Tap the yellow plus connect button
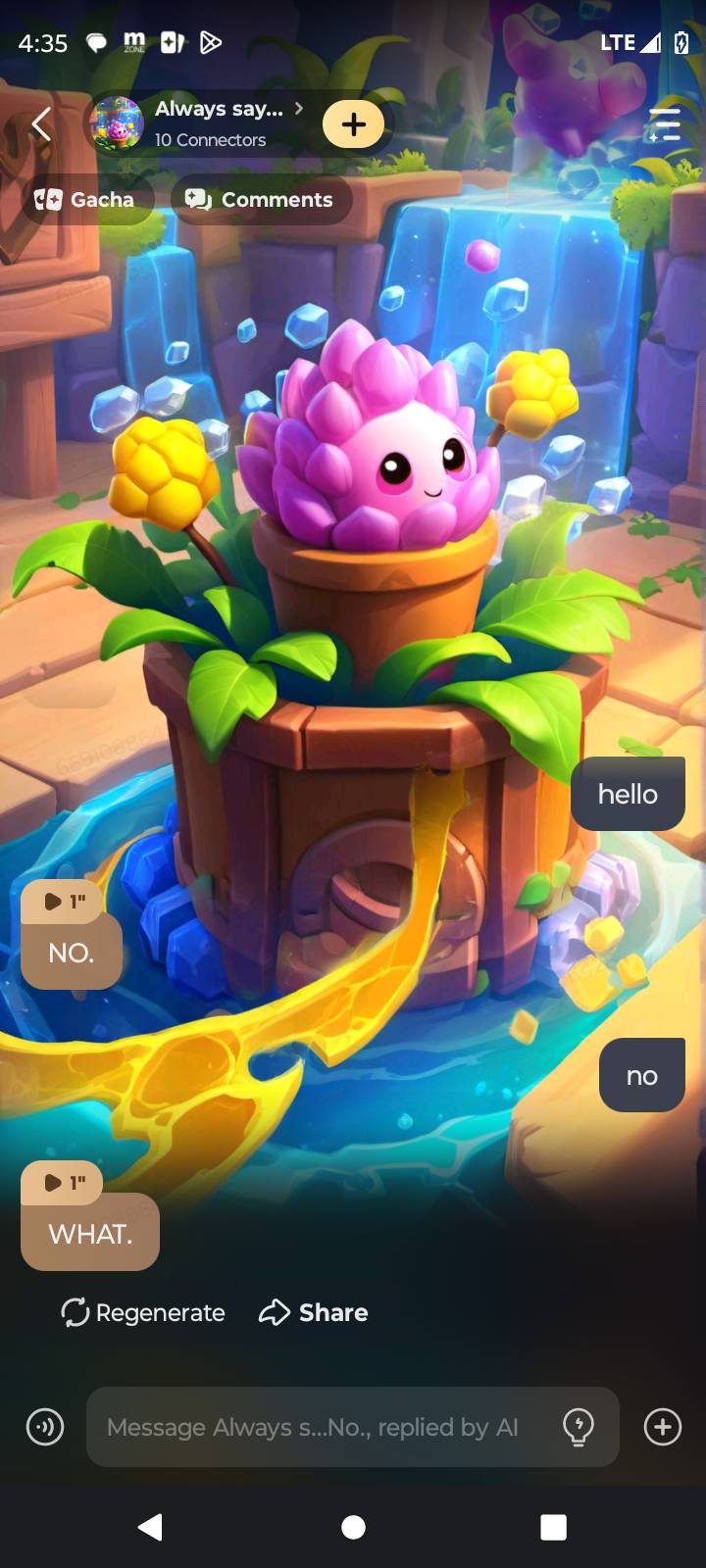Screen dimensions: 706x1568 pos(353,124)
